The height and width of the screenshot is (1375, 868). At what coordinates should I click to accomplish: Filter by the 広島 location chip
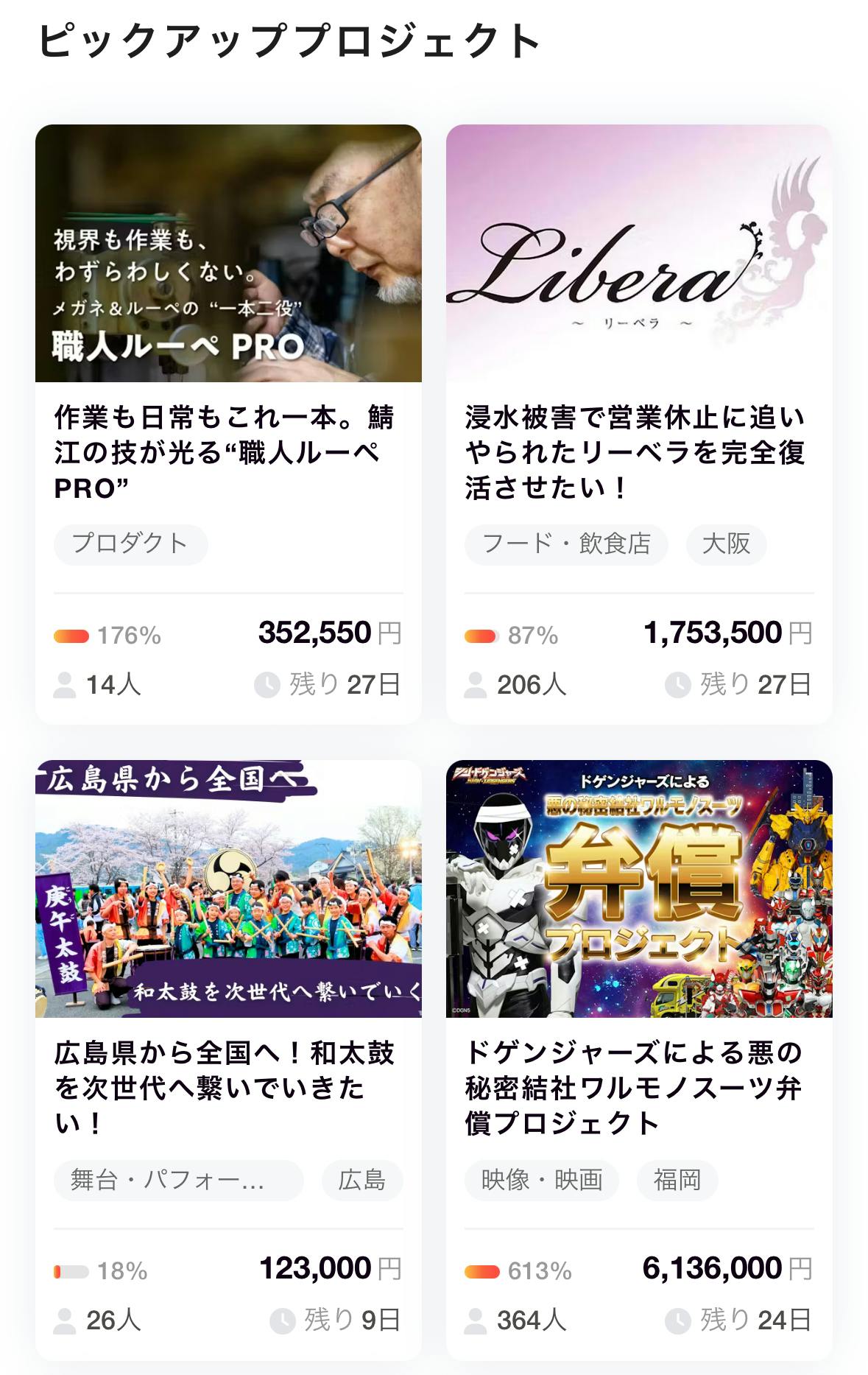(x=362, y=1181)
